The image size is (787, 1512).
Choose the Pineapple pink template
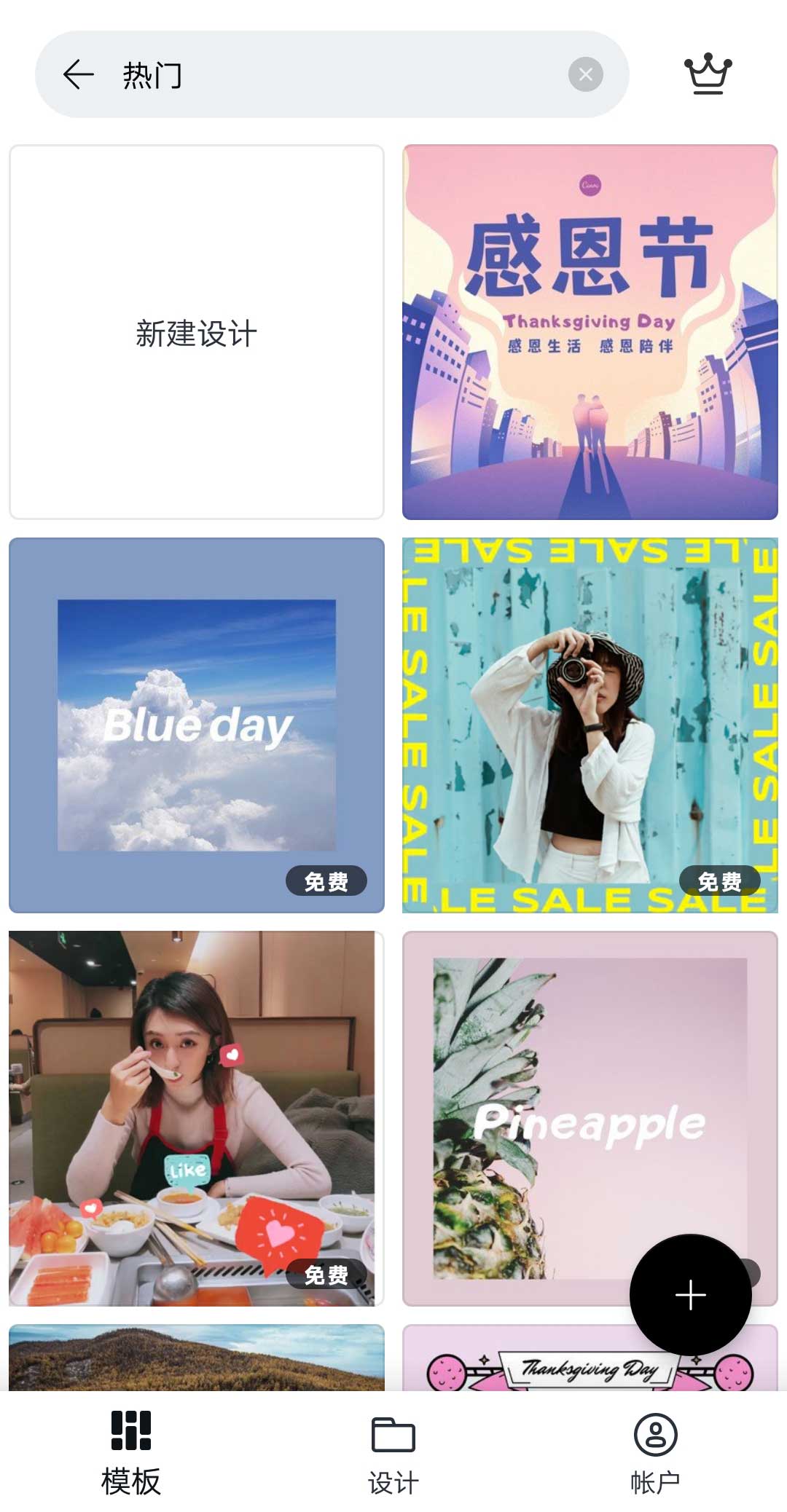(590, 1125)
